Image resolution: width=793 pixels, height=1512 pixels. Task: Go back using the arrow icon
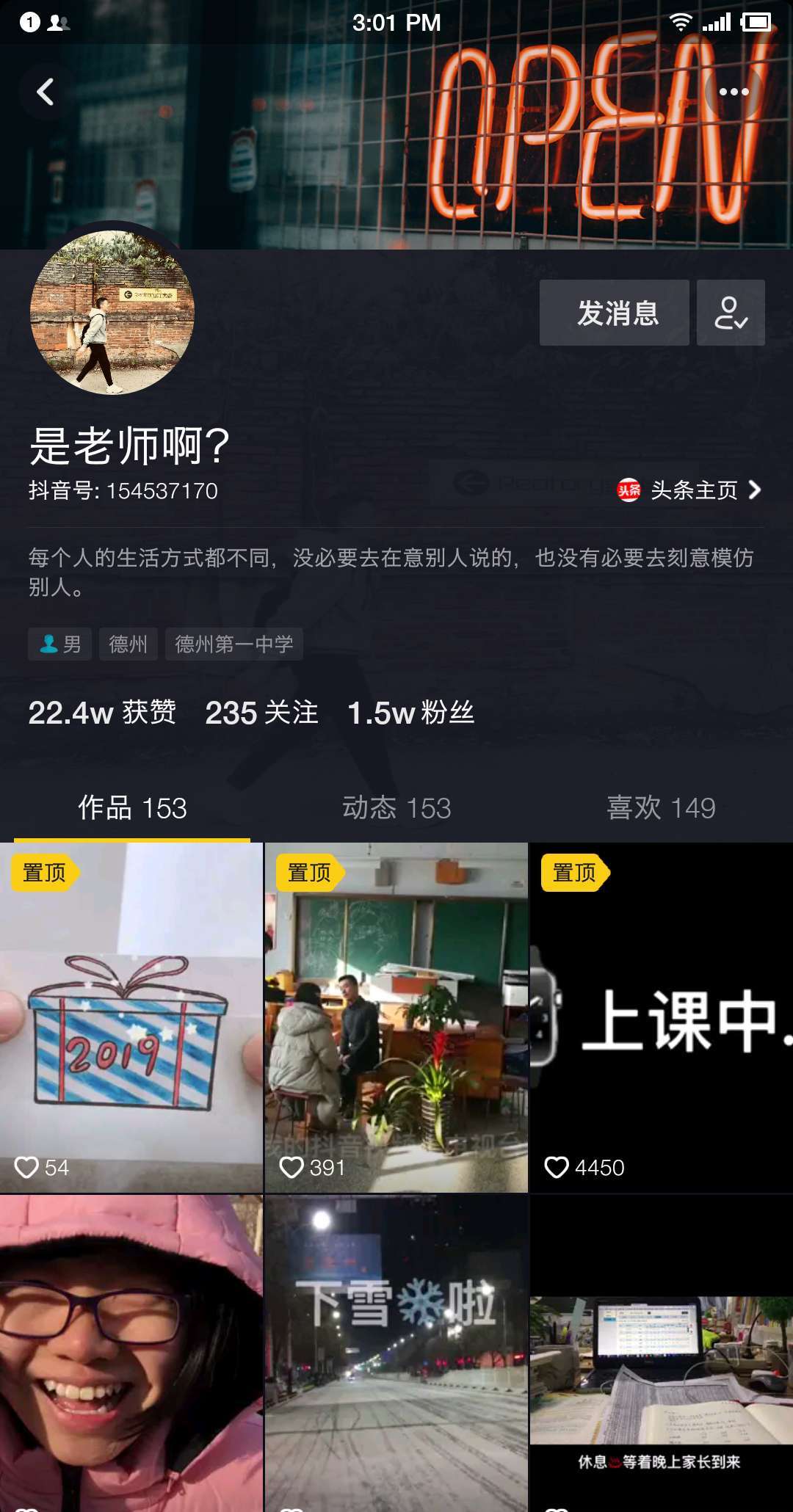click(x=46, y=92)
